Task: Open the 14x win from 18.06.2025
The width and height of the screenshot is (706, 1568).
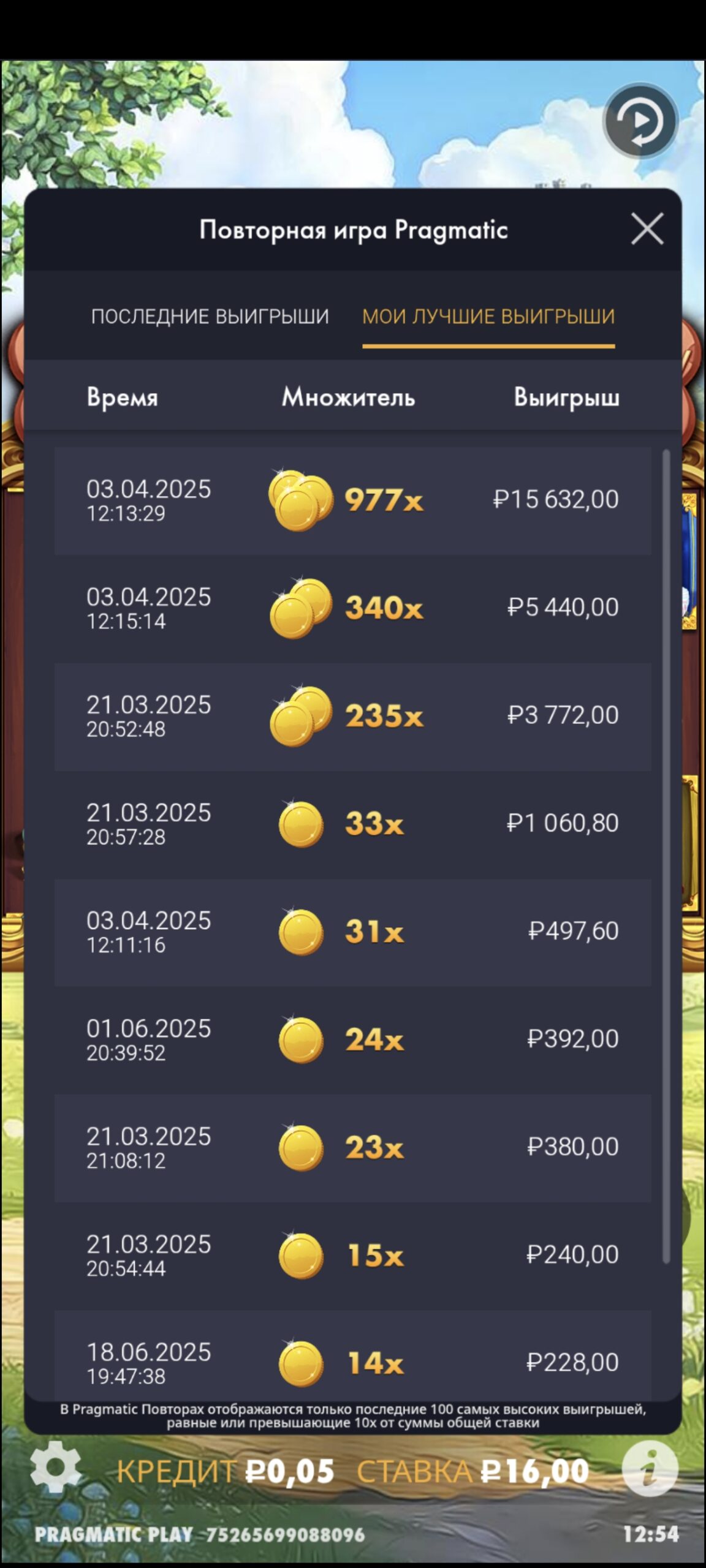Action: 352,1363
